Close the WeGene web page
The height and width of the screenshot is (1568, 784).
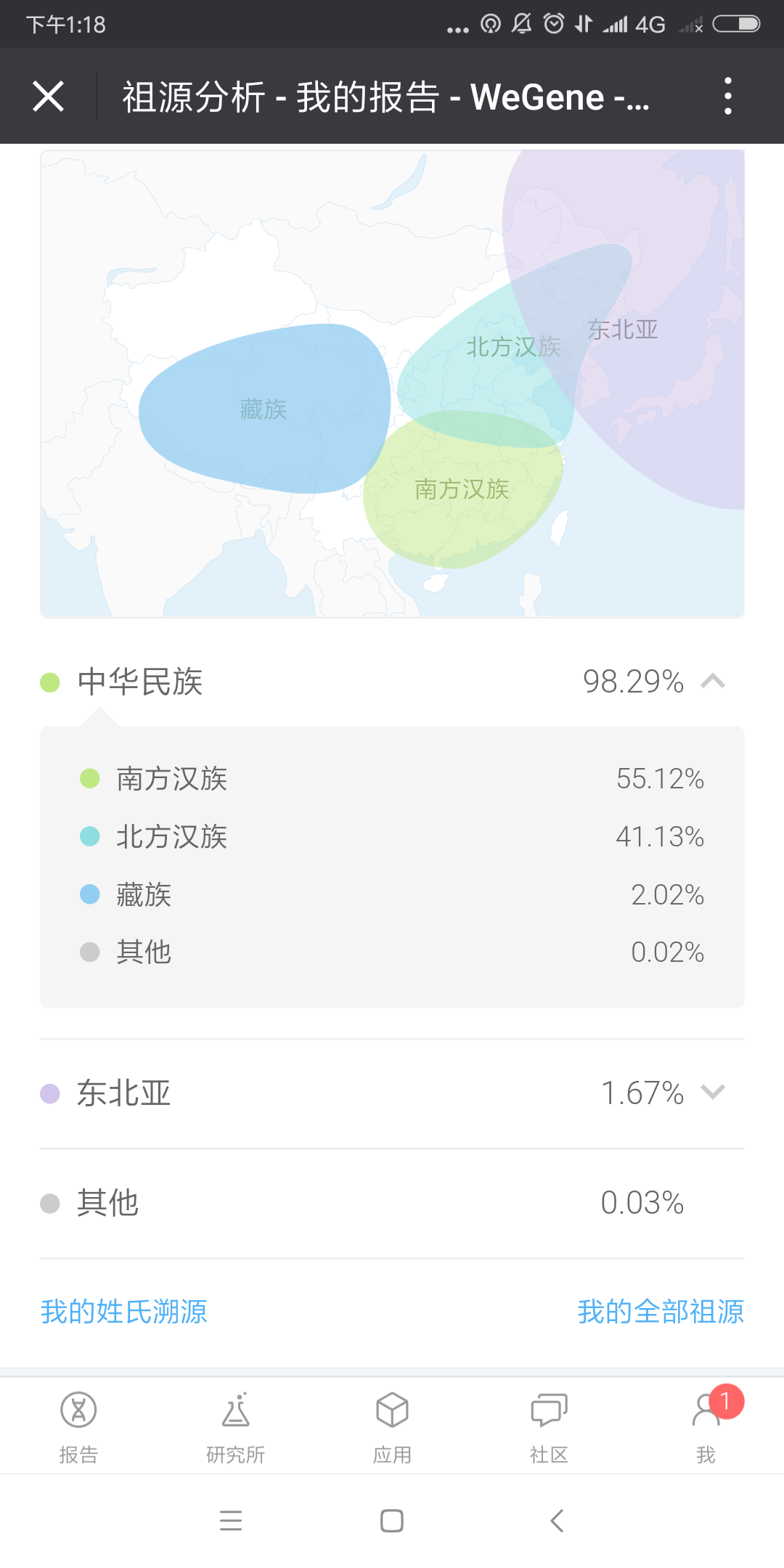click(49, 97)
